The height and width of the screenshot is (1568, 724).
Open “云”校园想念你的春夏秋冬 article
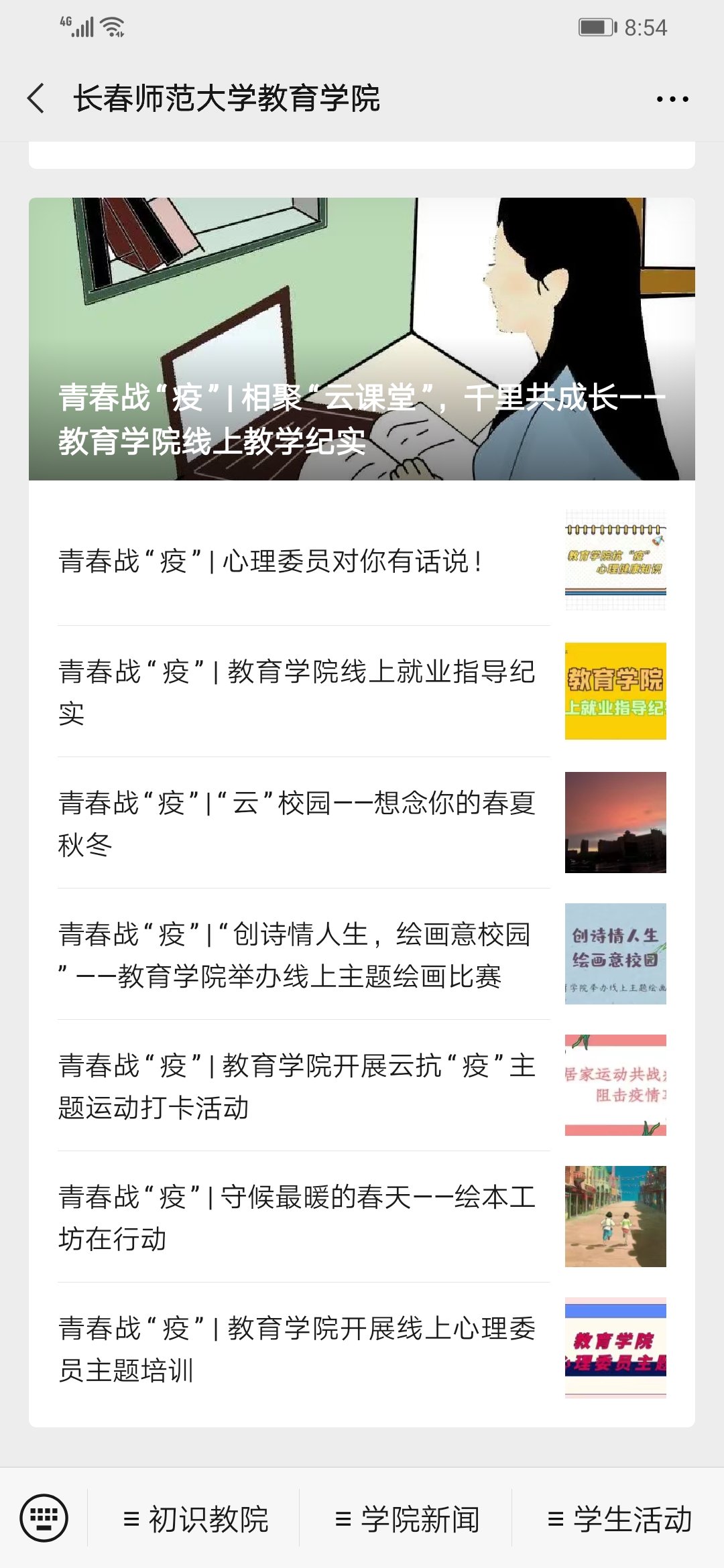(362, 823)
